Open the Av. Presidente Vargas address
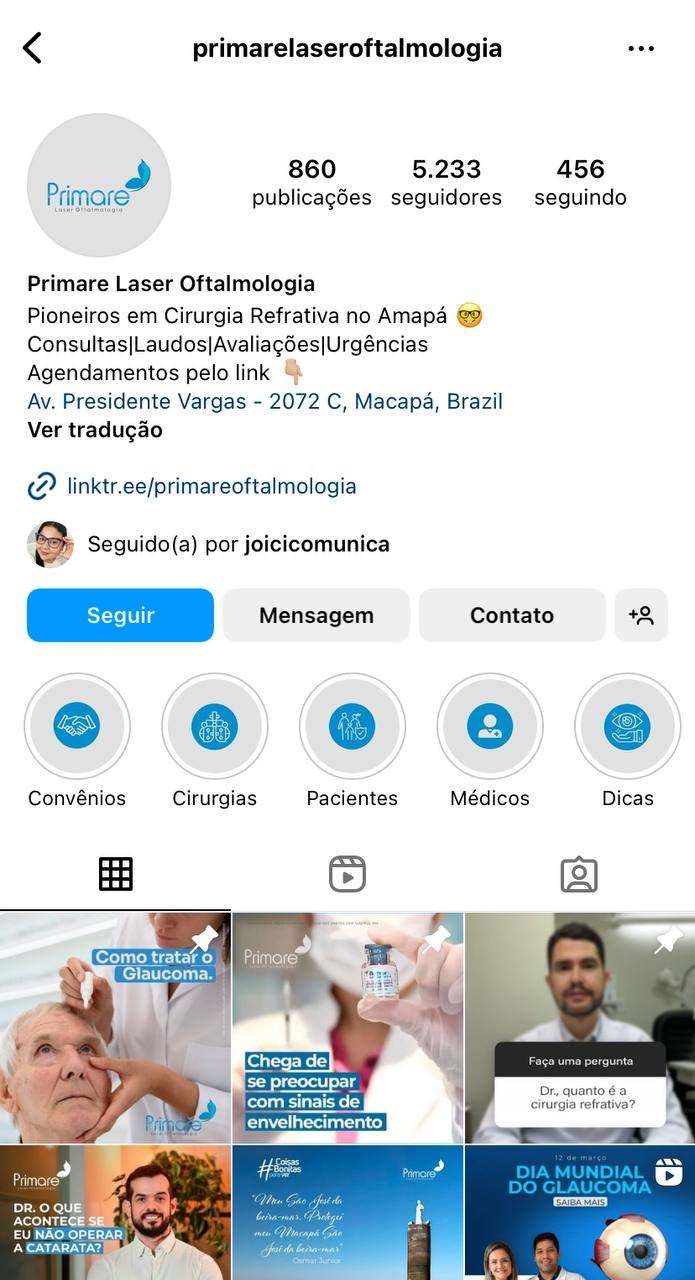 pos(265,402)
